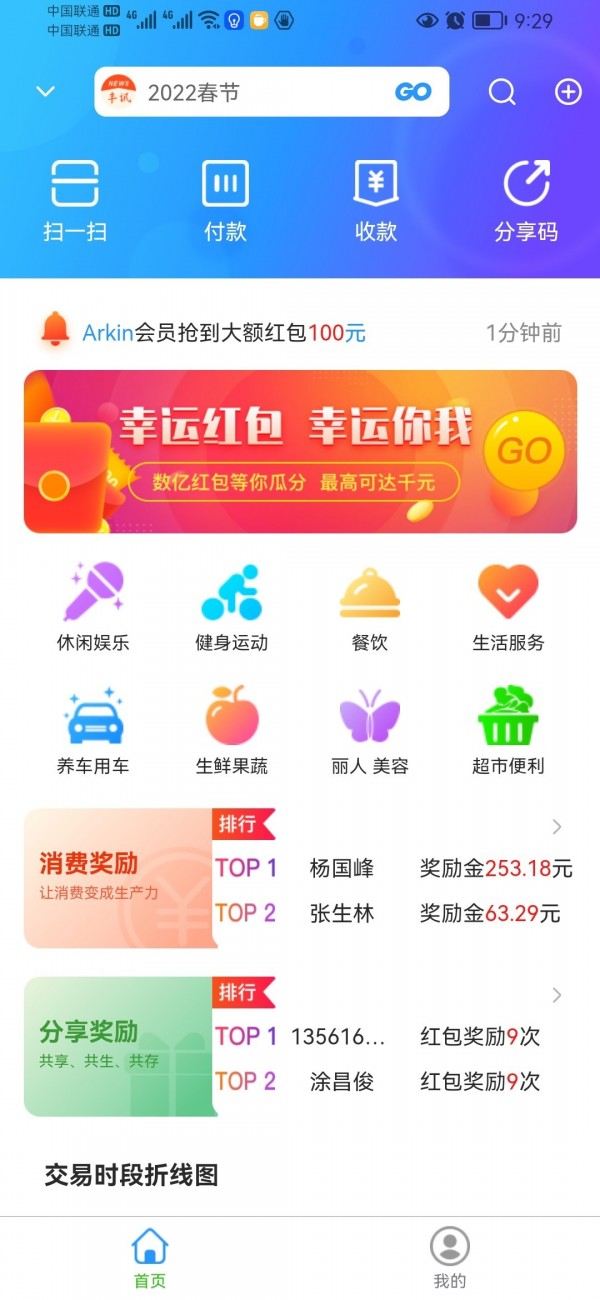600x1300 pixels.
Task: Open the 餐饮 dining category
Action: [x=369, y=606]
